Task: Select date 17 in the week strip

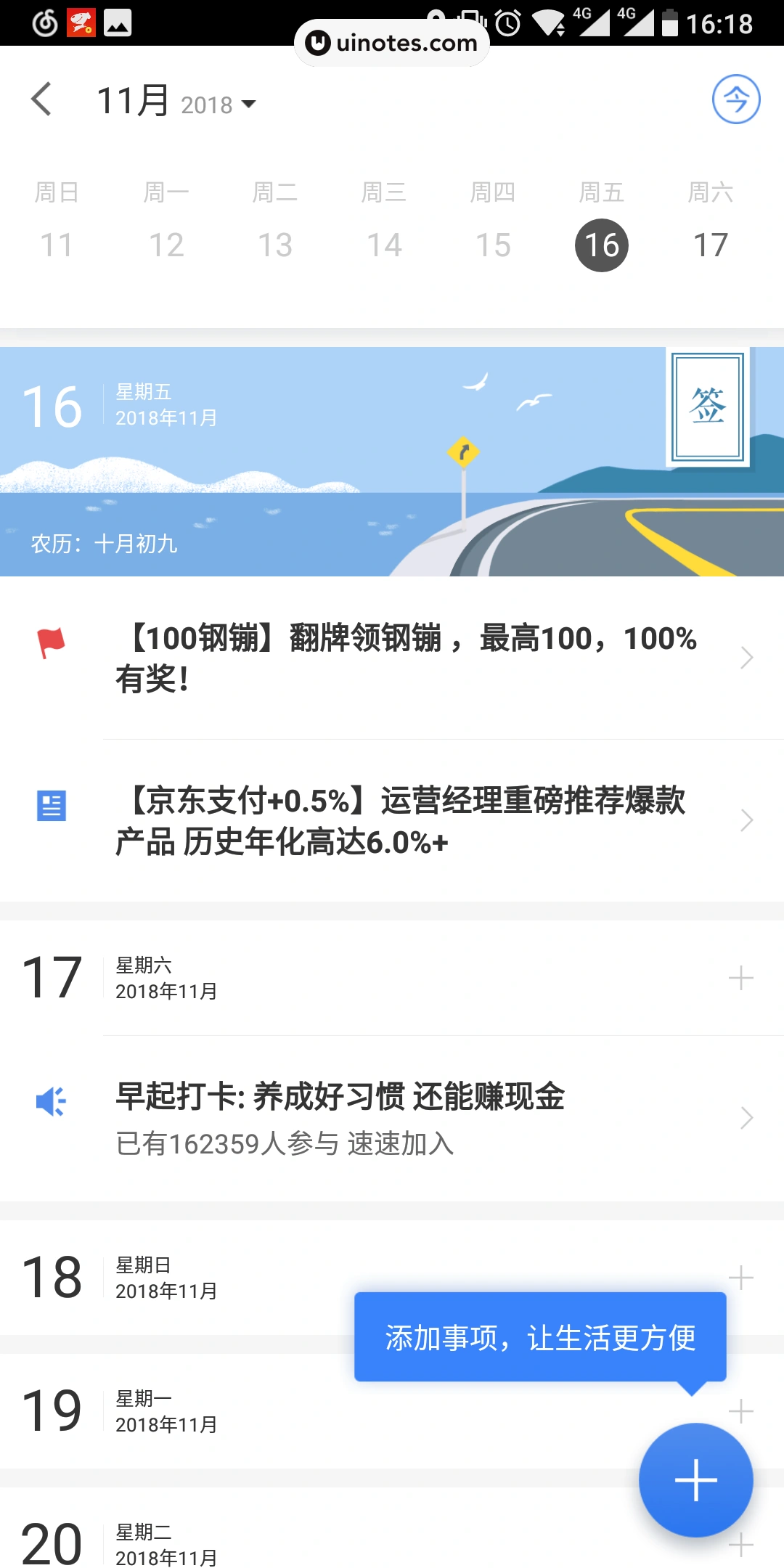Action: pos(711,245)
